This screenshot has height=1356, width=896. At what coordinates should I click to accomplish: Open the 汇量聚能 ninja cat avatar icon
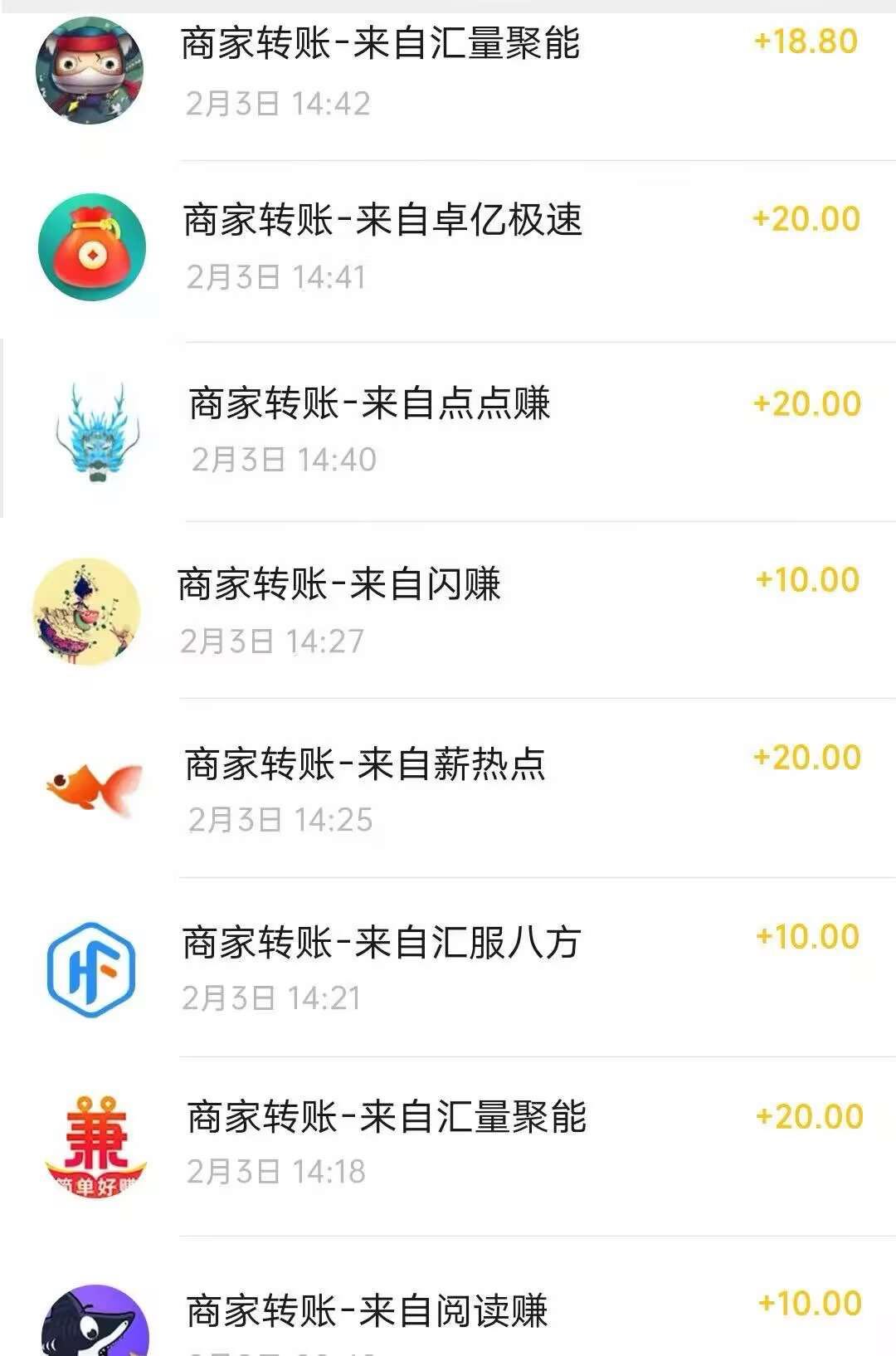coord(91,71)
